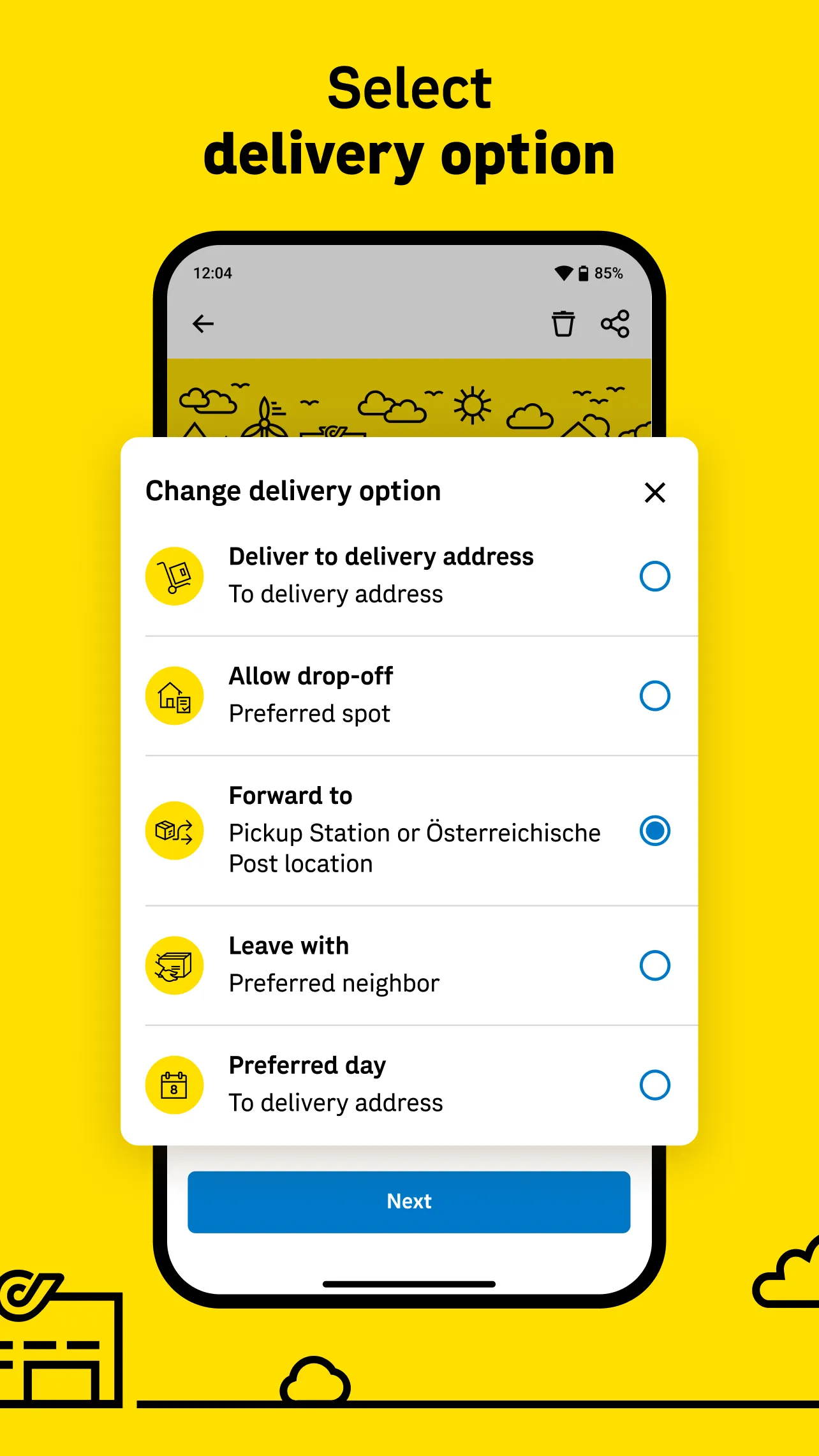Tap the house drop-off icon
Viewport: 819px width, 1456px height.
coord(174,695)
